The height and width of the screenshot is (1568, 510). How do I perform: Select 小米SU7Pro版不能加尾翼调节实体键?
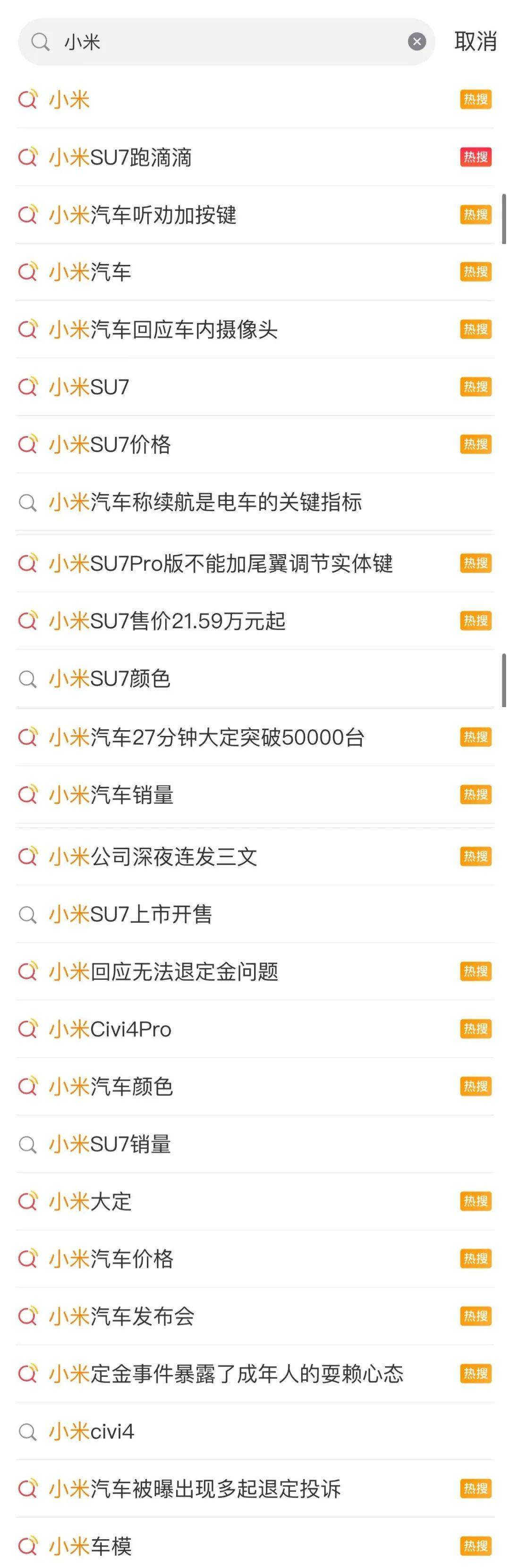click(221, 564)
